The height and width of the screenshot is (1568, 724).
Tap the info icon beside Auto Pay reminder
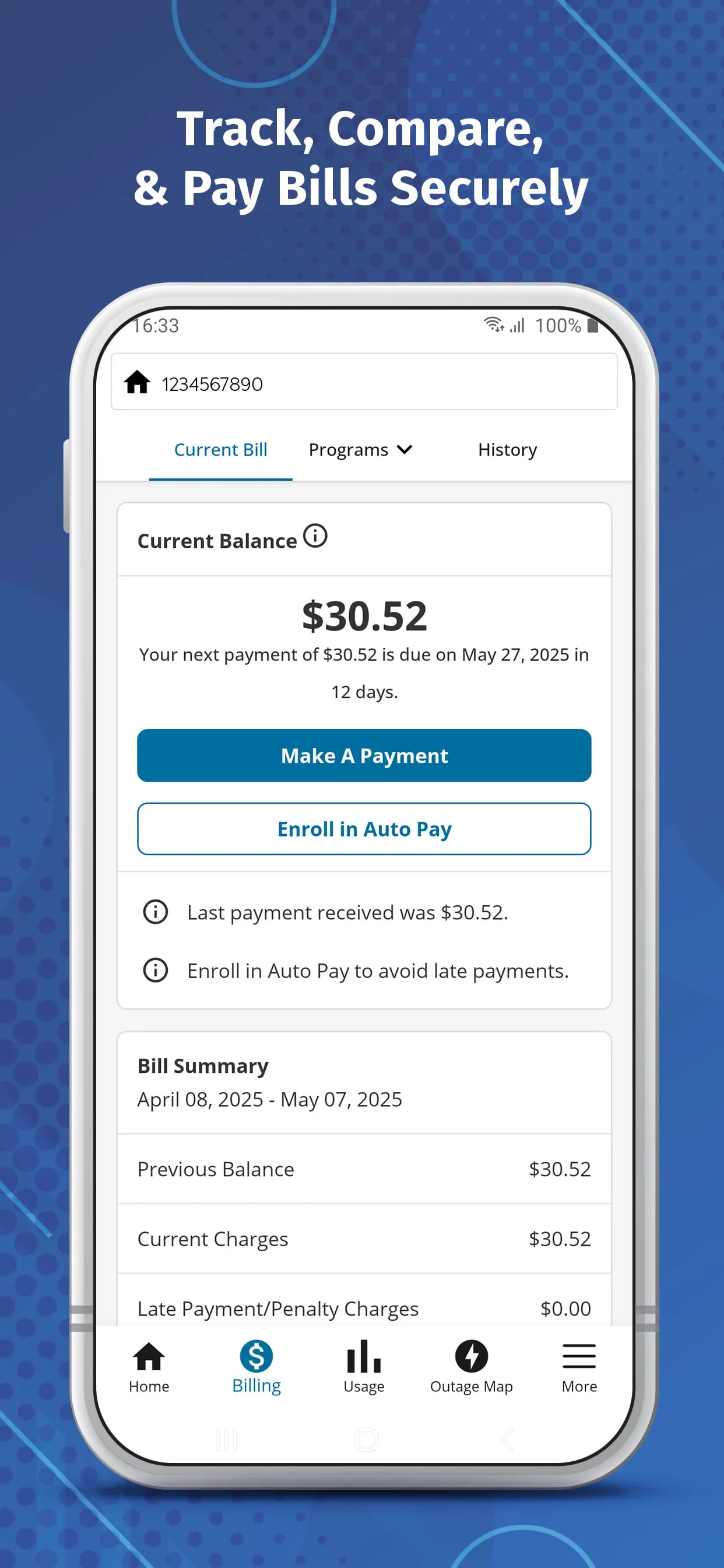(156, 971)
